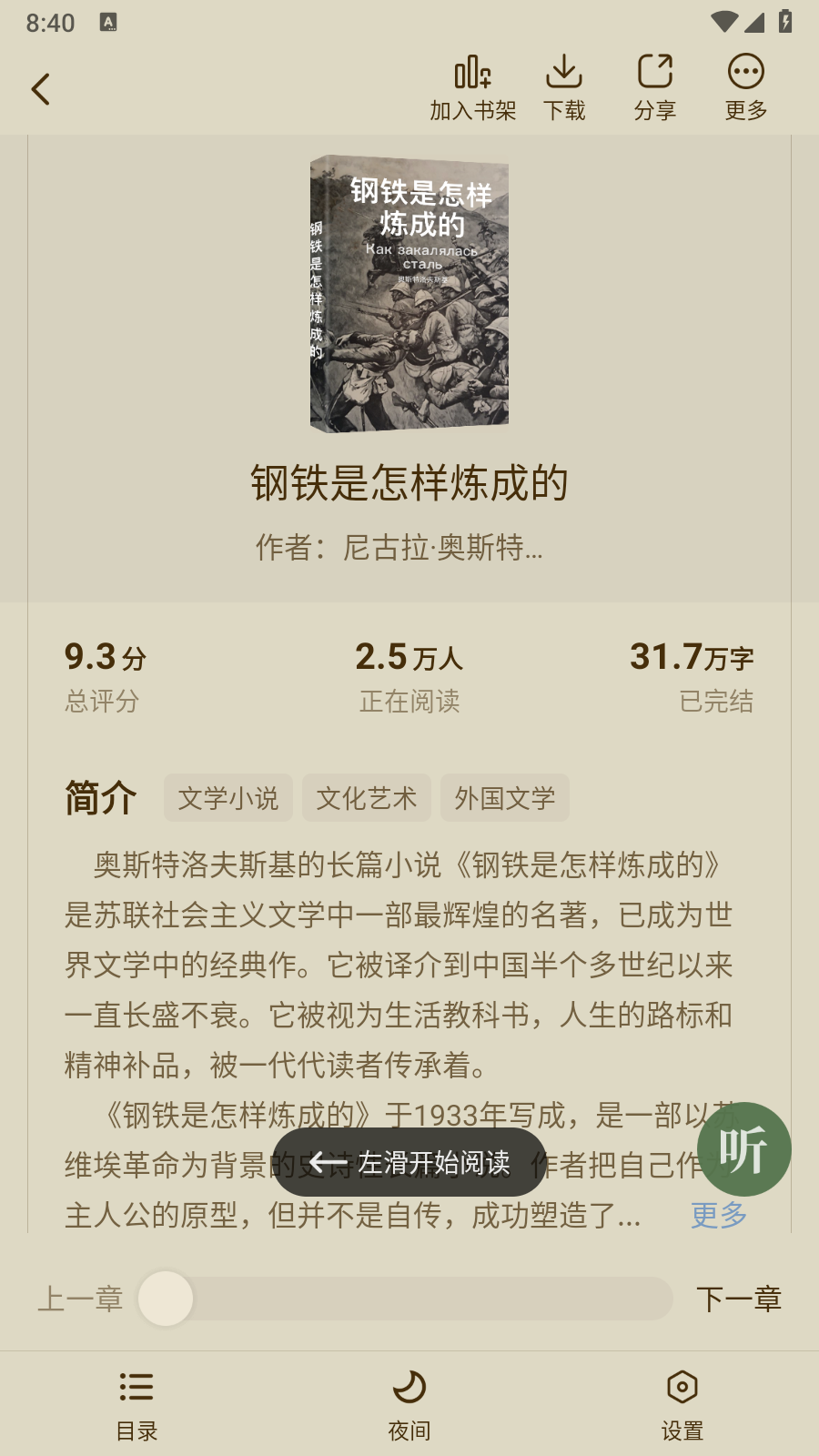Jump to the next chapter via 下一章
The height and width of the screenshot is (1456, 819).
(739, 1299)
